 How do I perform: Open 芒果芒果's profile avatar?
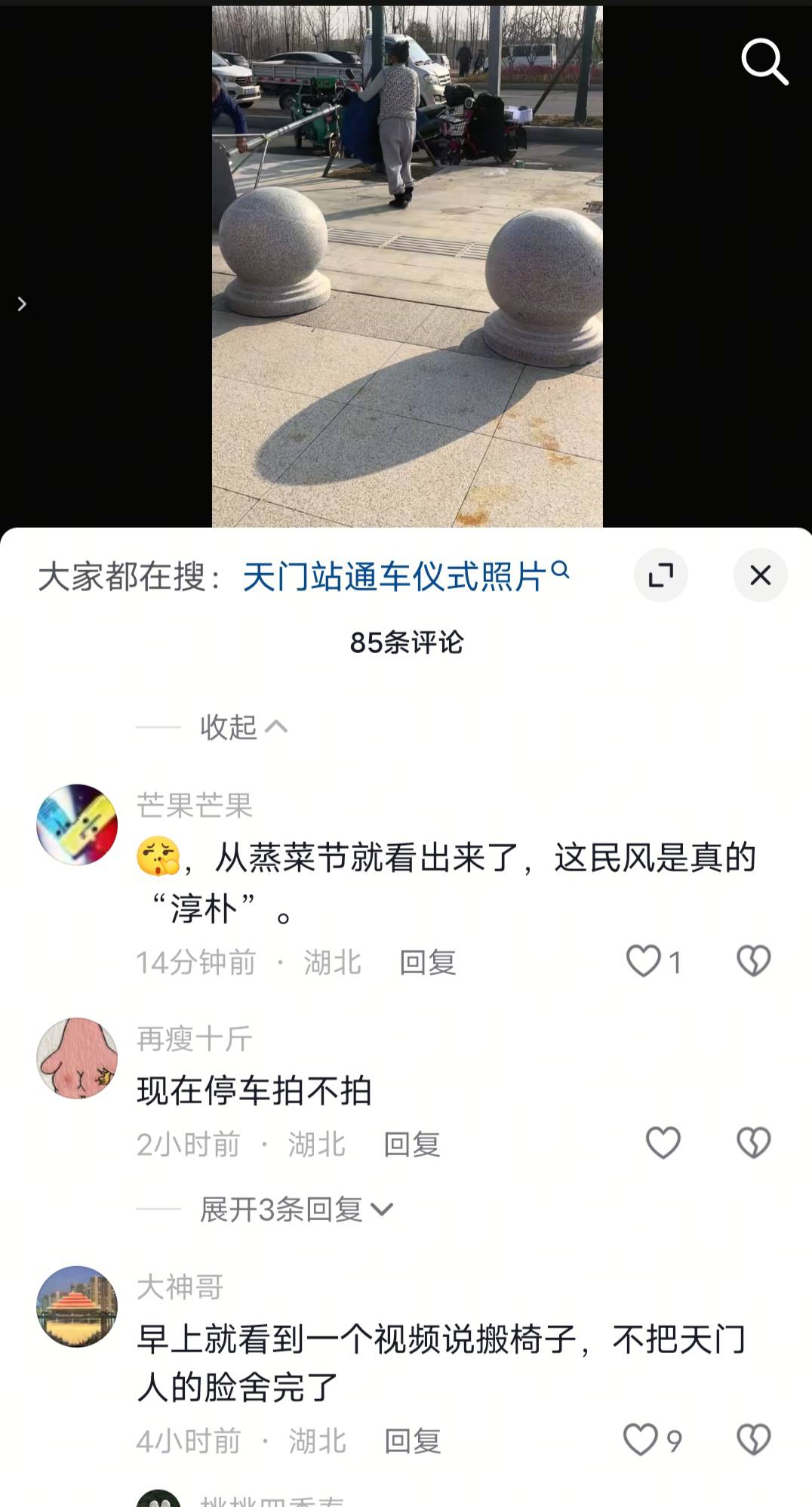click(x=77, y=824)
